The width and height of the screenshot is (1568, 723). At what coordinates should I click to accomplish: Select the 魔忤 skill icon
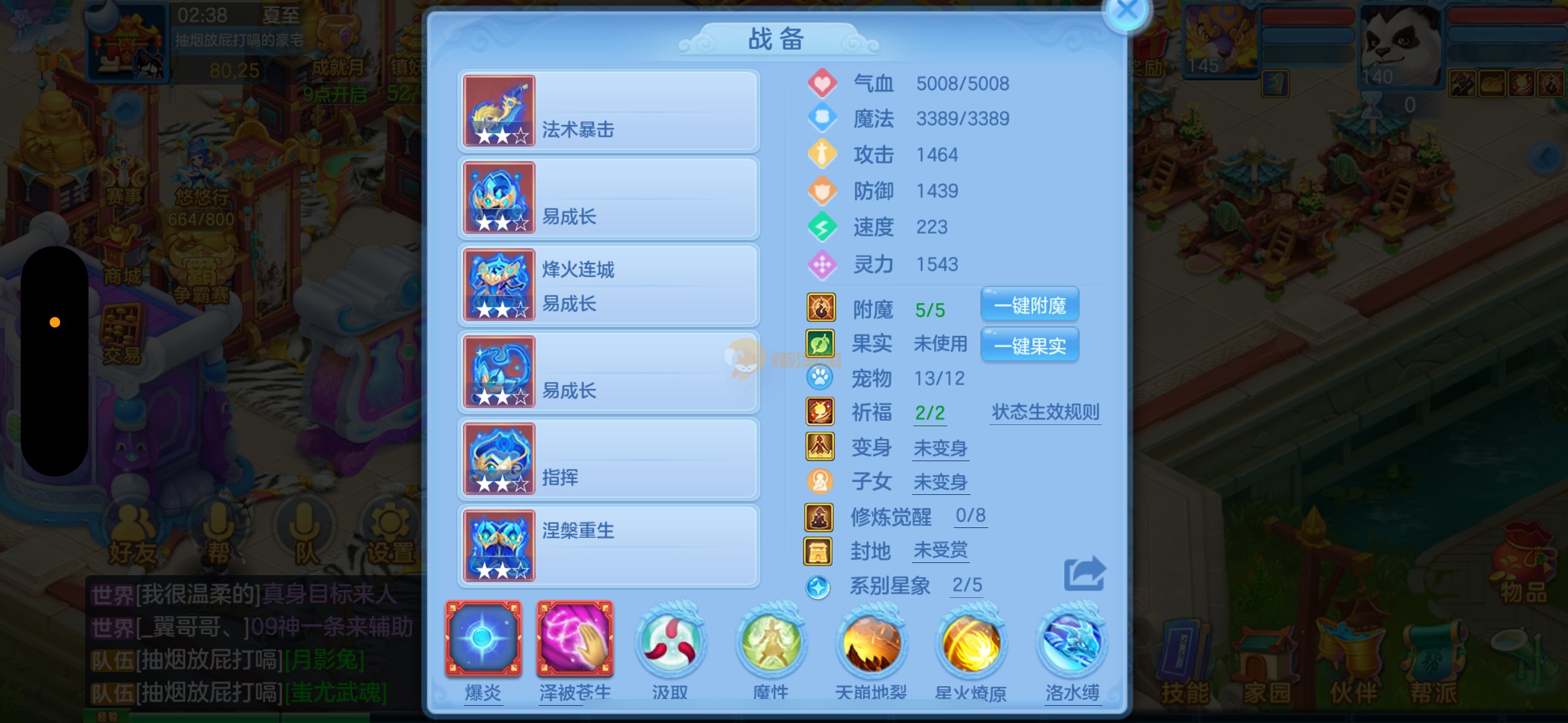771,641
